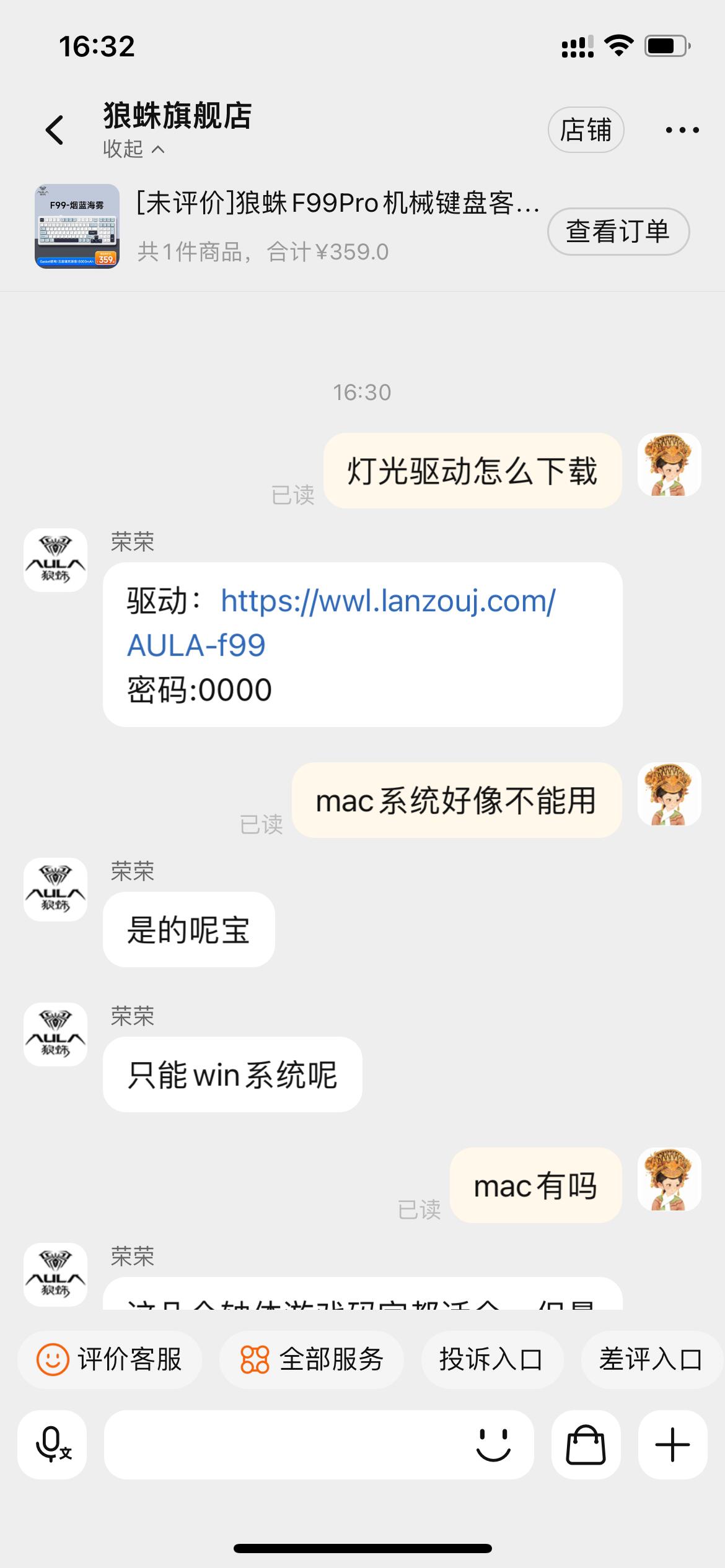Open 全部服务 all services

click(312, 1359)
